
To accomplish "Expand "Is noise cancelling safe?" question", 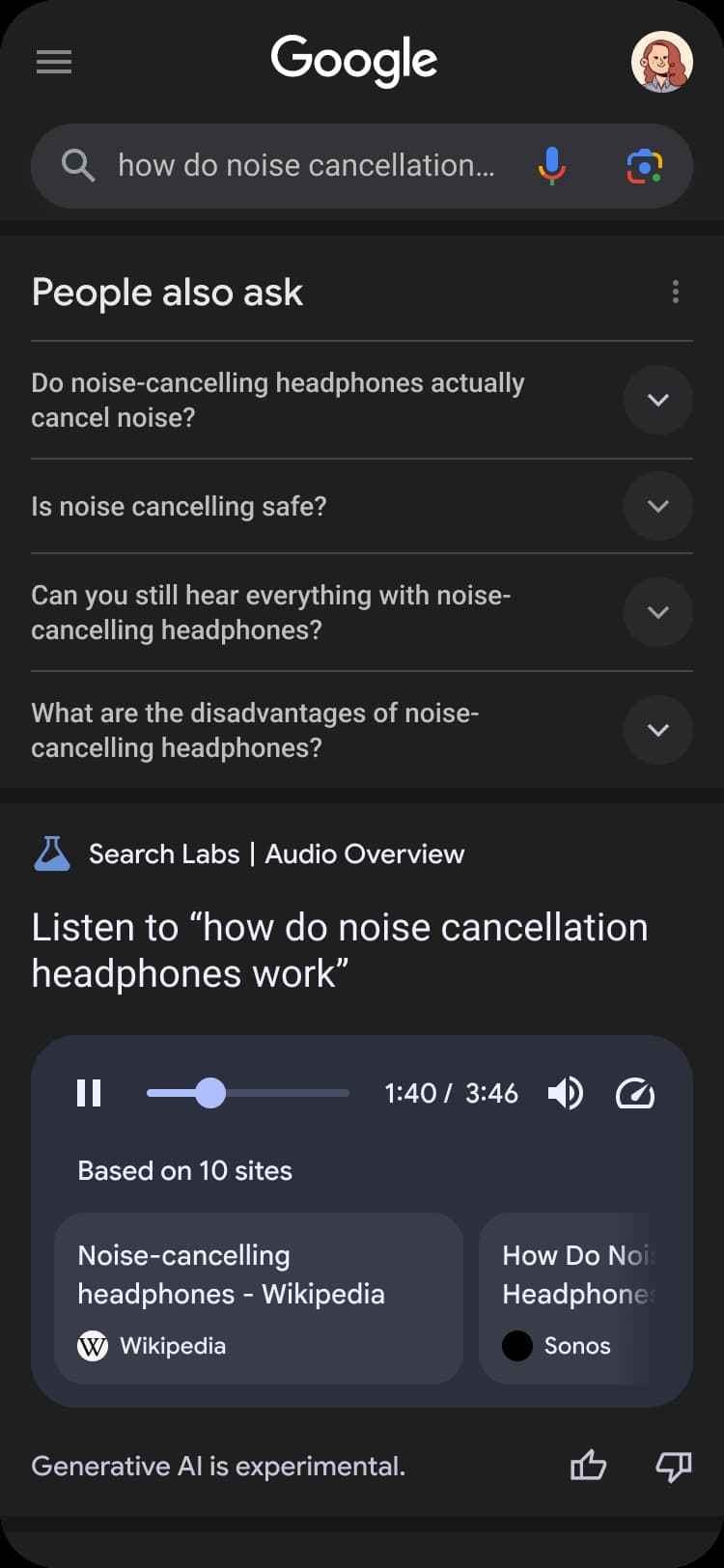I will [x=657, y=506].
